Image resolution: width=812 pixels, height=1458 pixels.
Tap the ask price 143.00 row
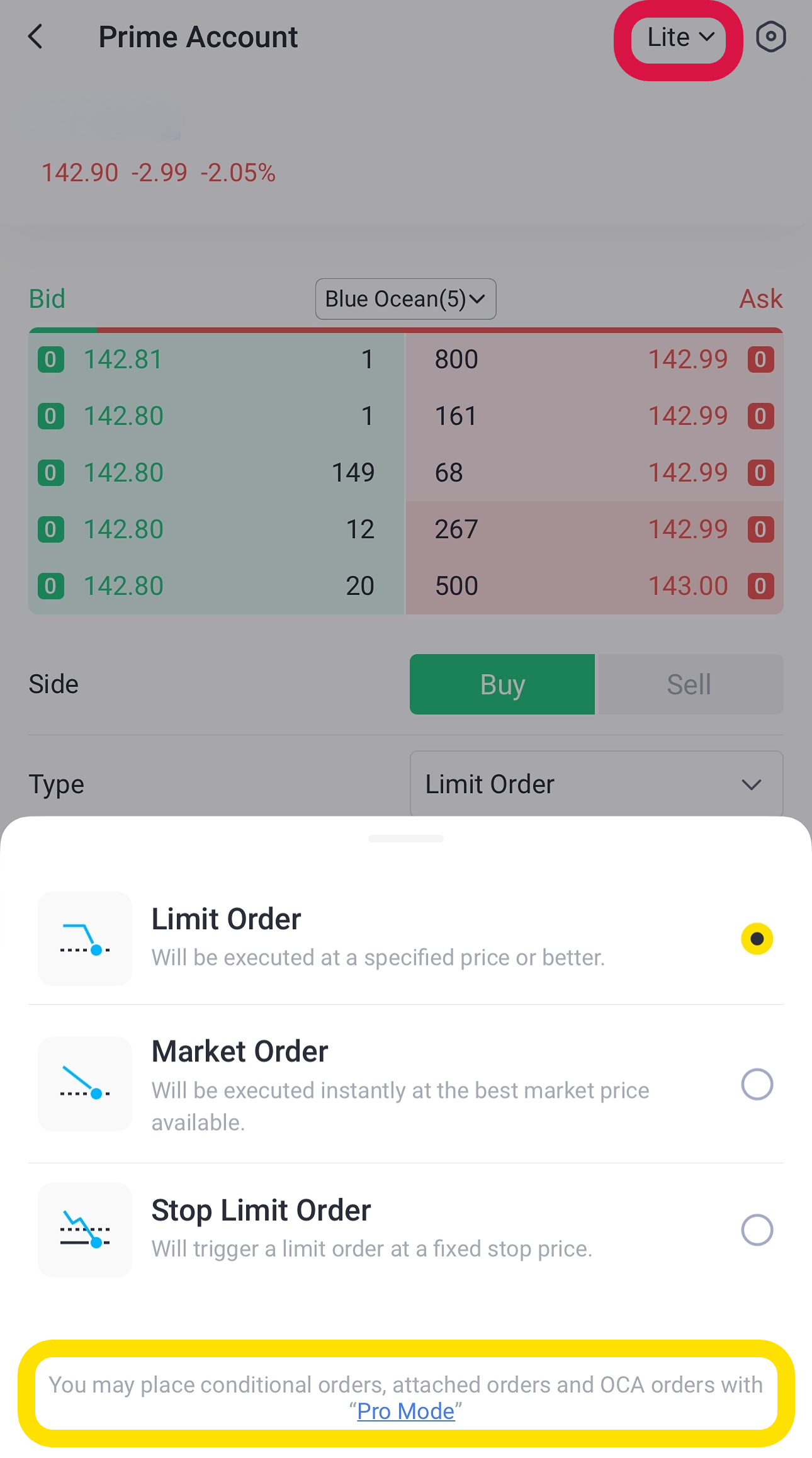[x=595, y=586]
